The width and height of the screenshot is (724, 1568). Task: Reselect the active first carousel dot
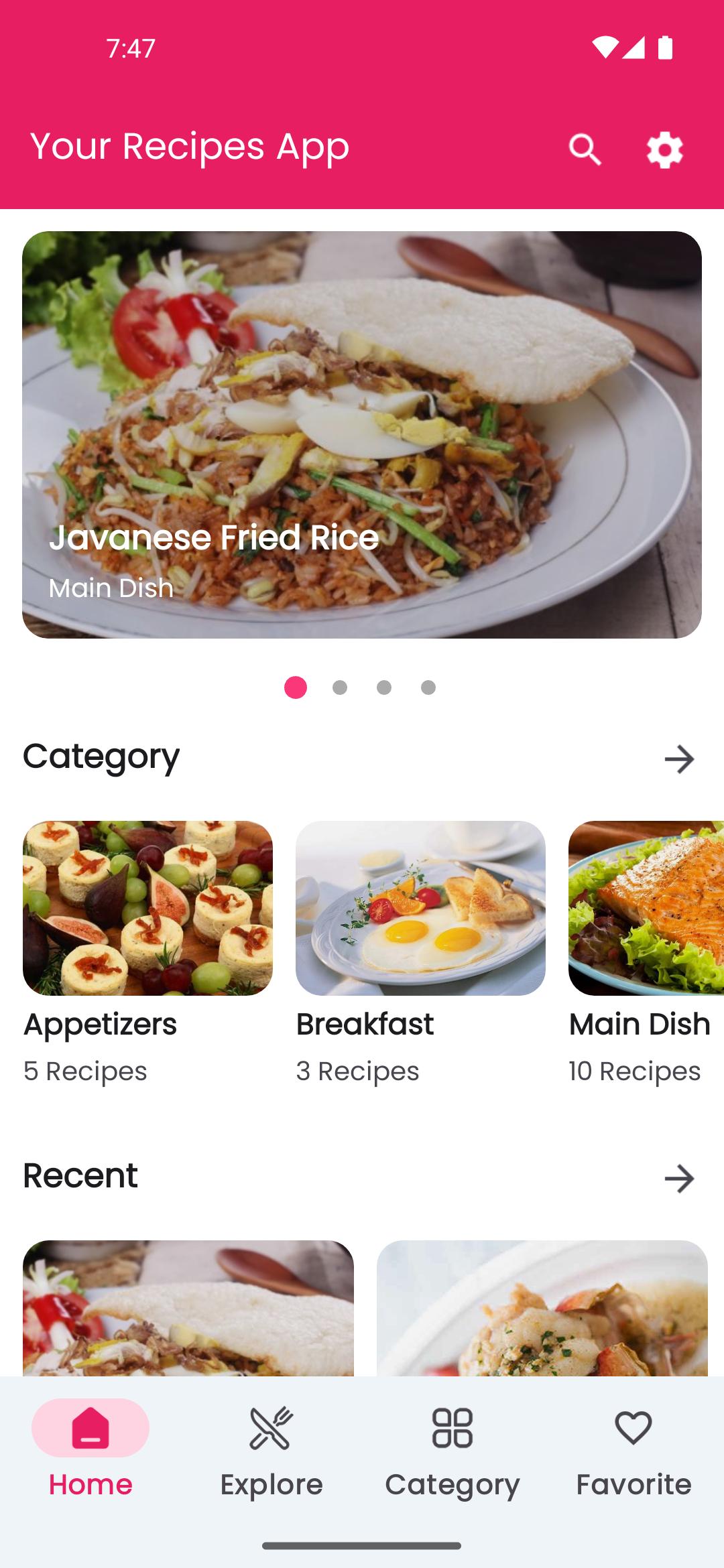click(295, 688)
